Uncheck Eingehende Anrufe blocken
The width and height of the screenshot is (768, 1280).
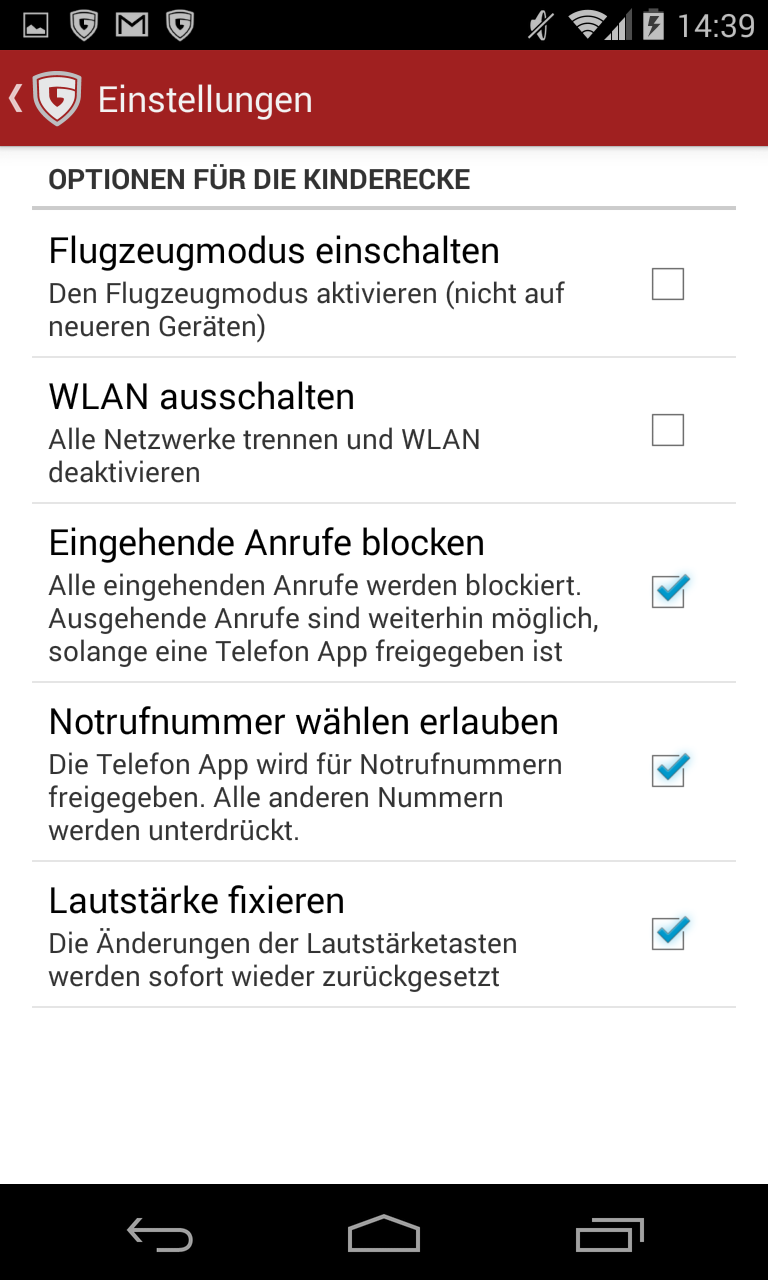pyautogui.click(x=667, y=592)
